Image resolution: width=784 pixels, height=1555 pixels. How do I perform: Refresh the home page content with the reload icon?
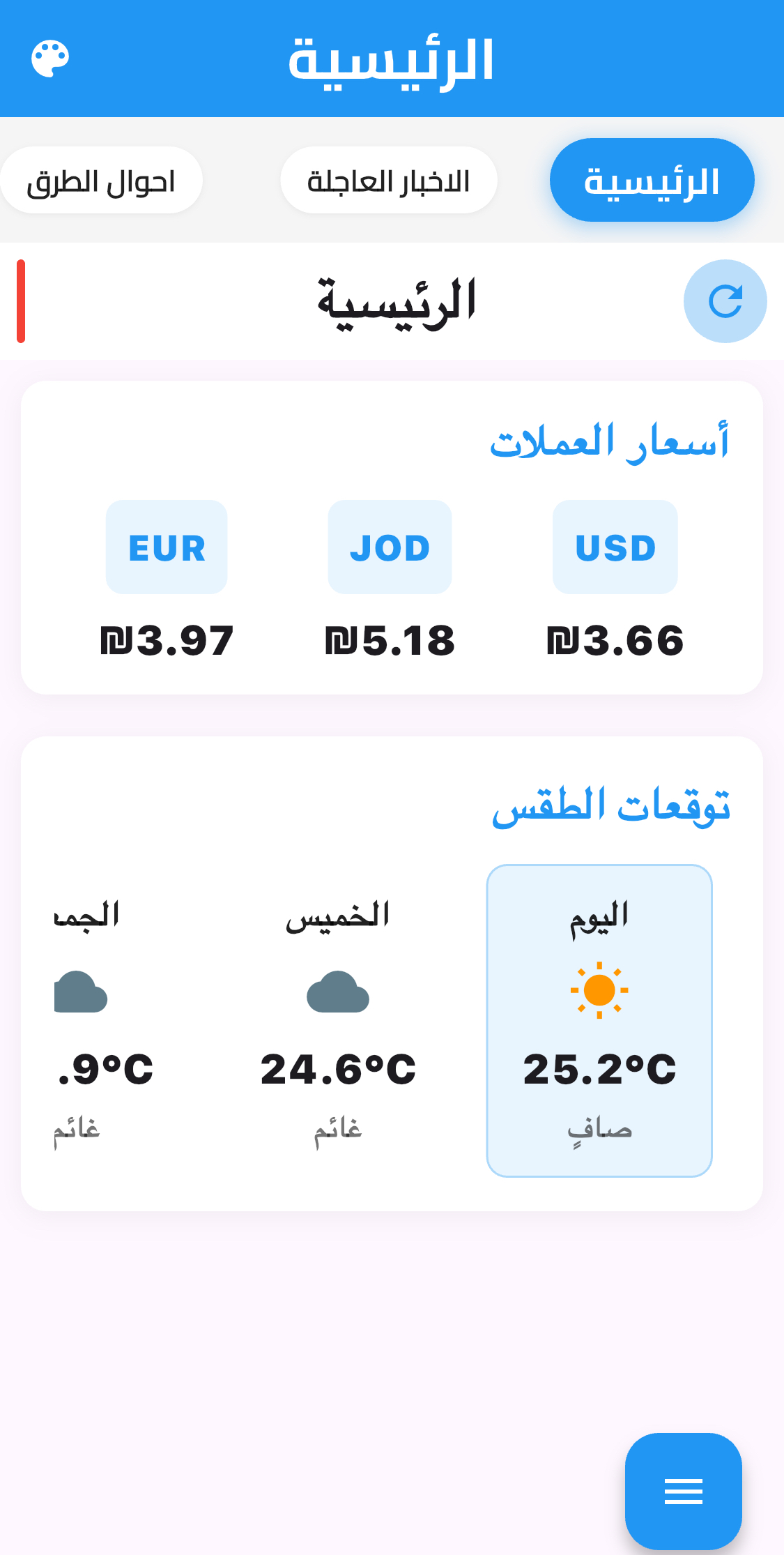[x=725, y=301]
